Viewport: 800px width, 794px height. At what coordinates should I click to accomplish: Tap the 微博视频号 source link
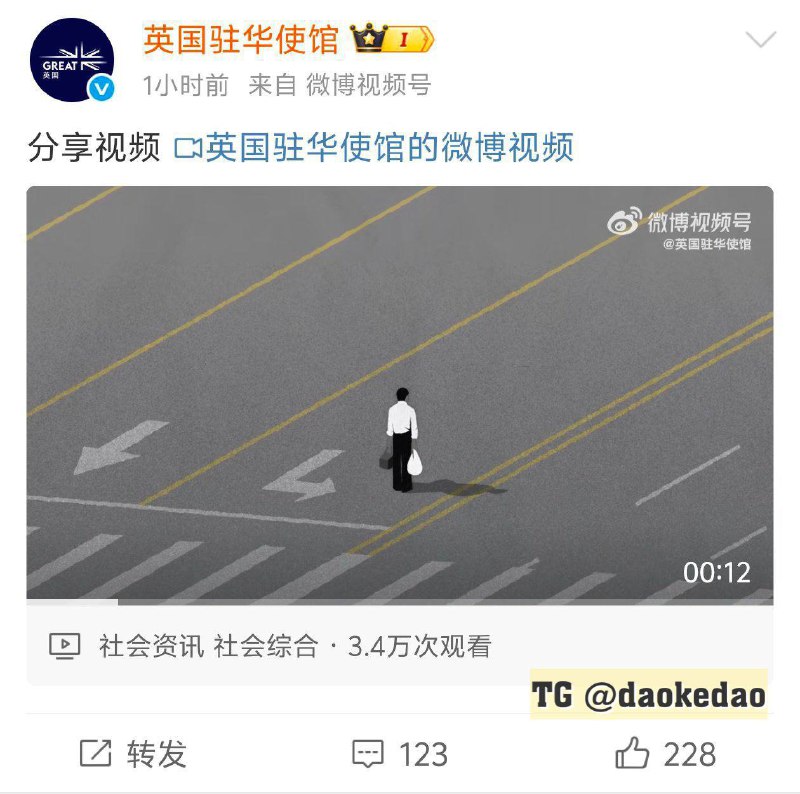[x=368, y=86]
